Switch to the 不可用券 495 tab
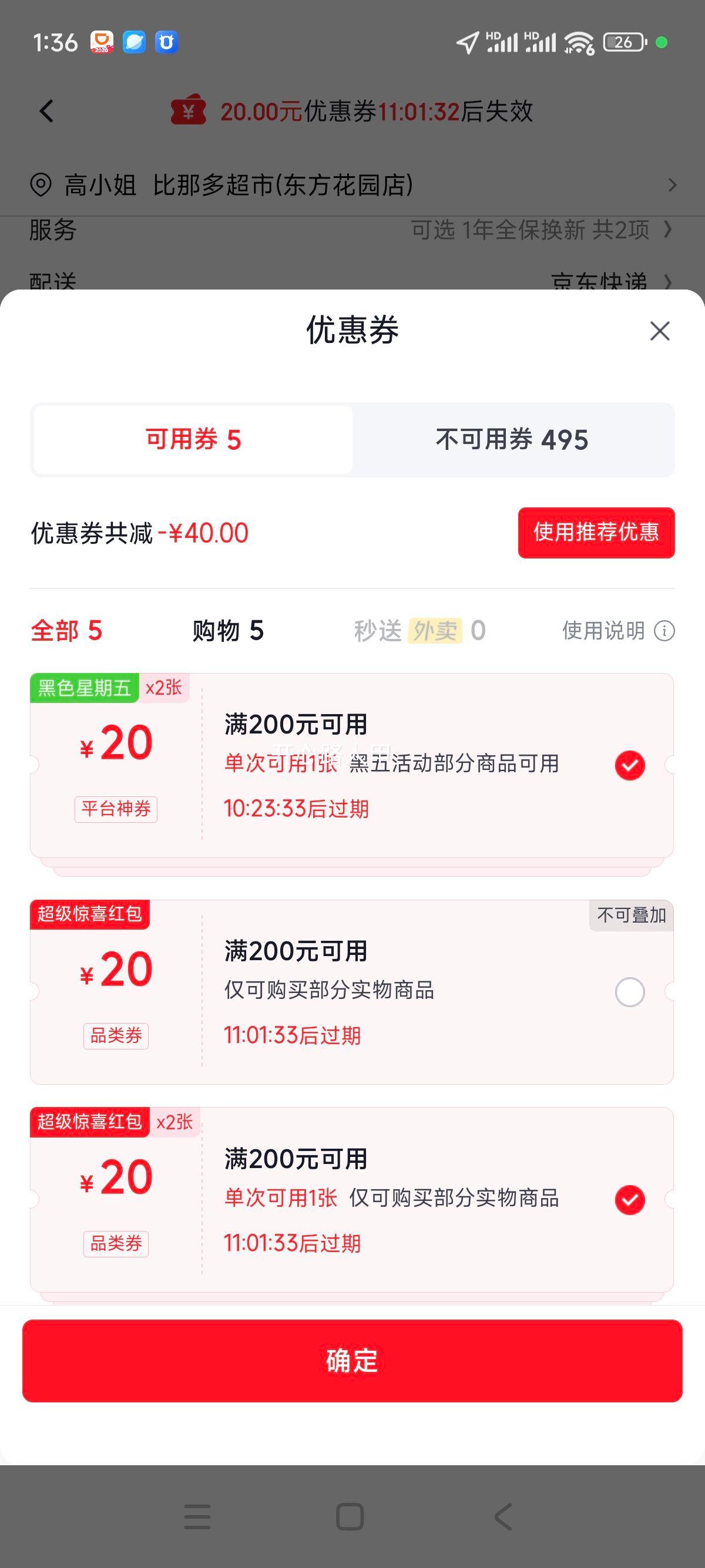The width and height of the screenshot is (705, 1568). [x=512, y=439]
